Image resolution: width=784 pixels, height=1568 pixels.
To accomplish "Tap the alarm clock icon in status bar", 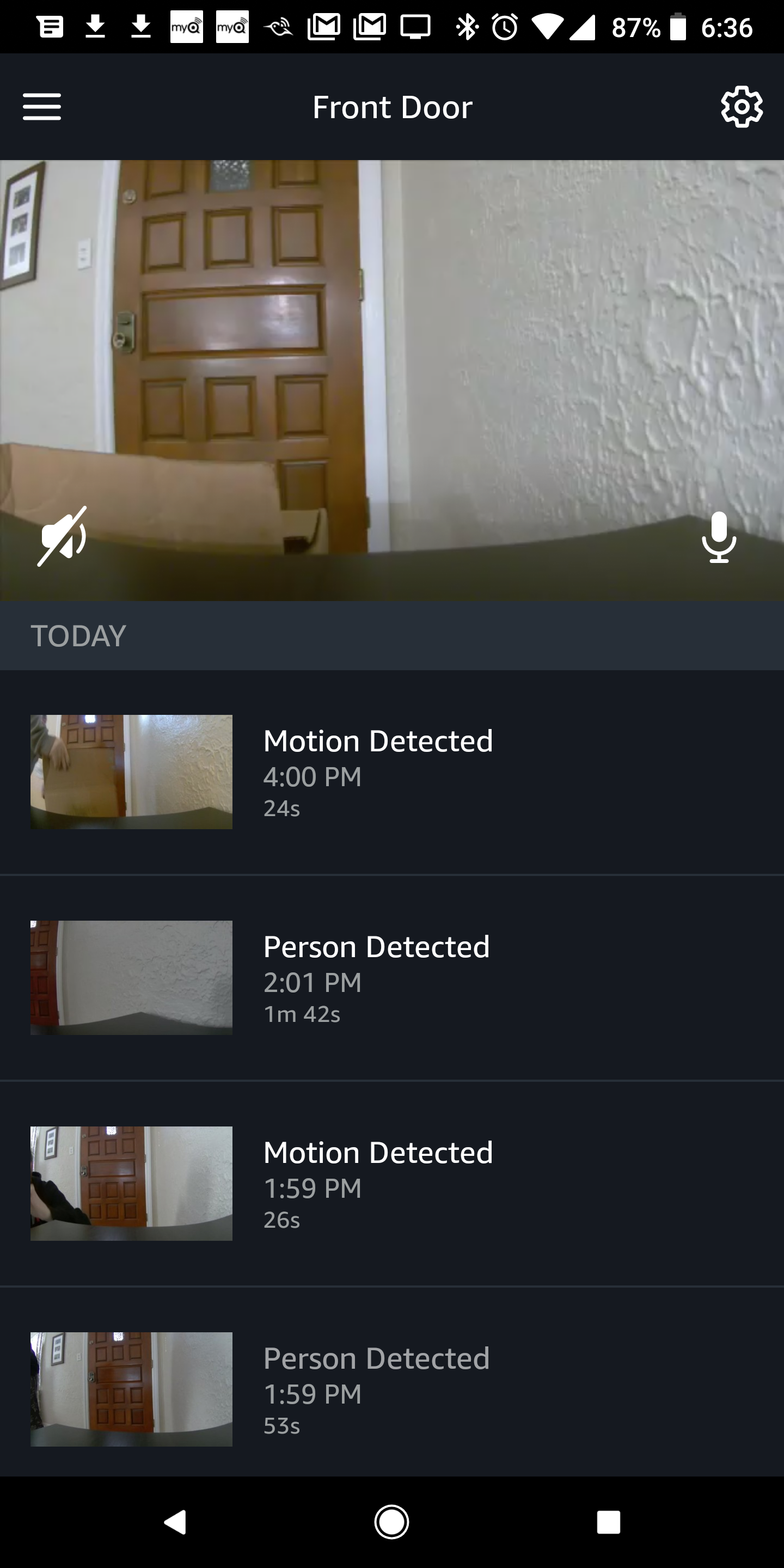I will (x=506, y=26).
